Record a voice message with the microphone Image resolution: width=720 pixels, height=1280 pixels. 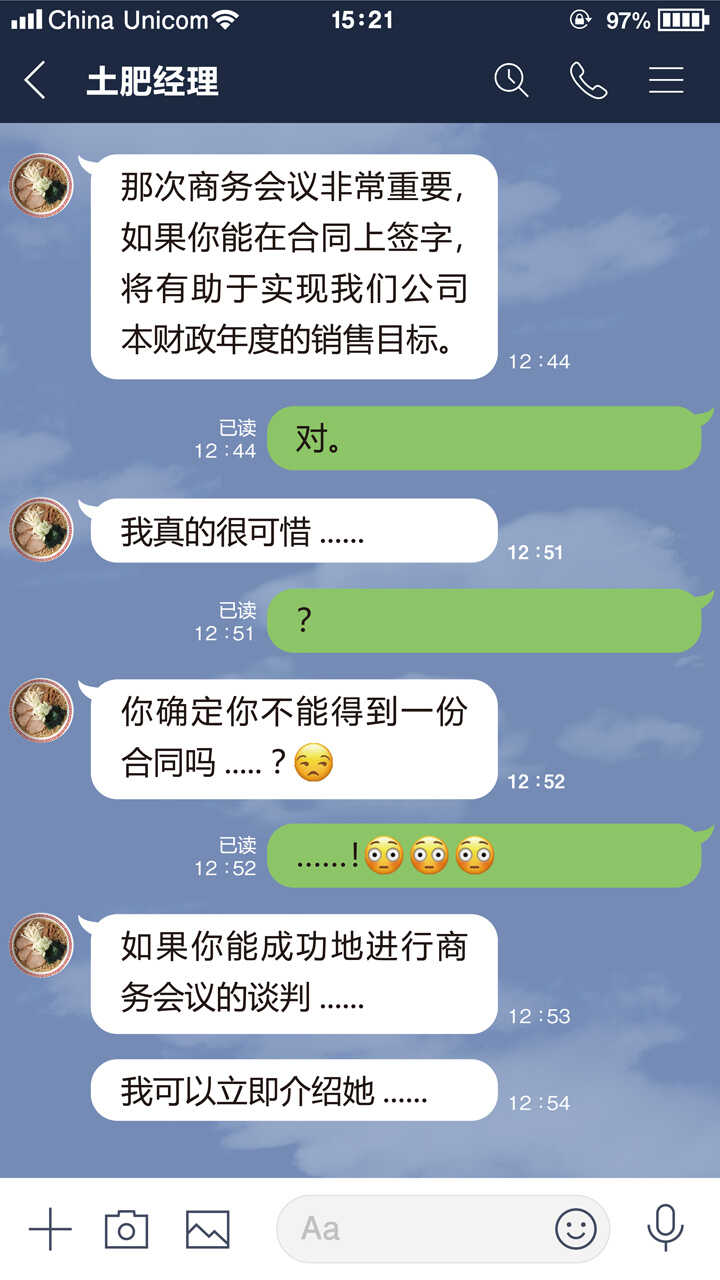point(665,1229)
